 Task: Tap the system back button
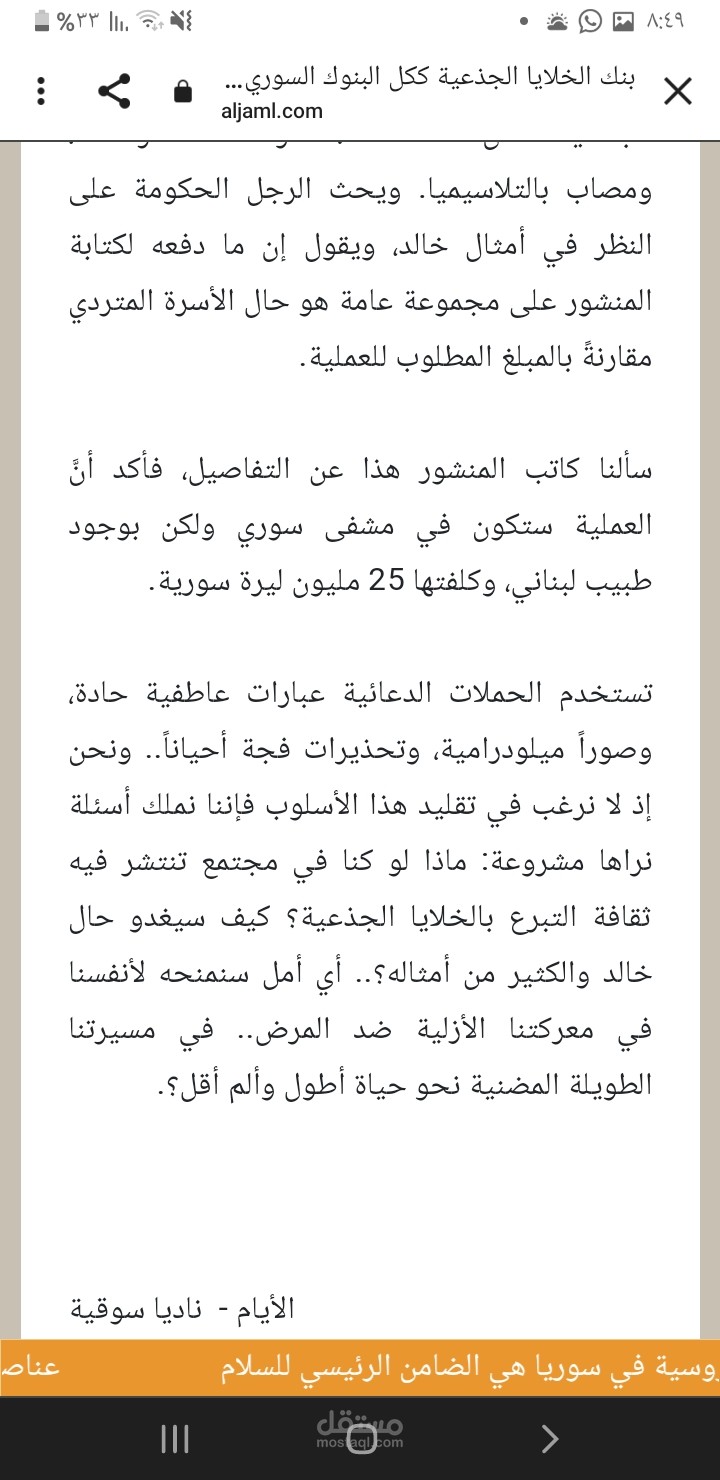point(549,1438)
